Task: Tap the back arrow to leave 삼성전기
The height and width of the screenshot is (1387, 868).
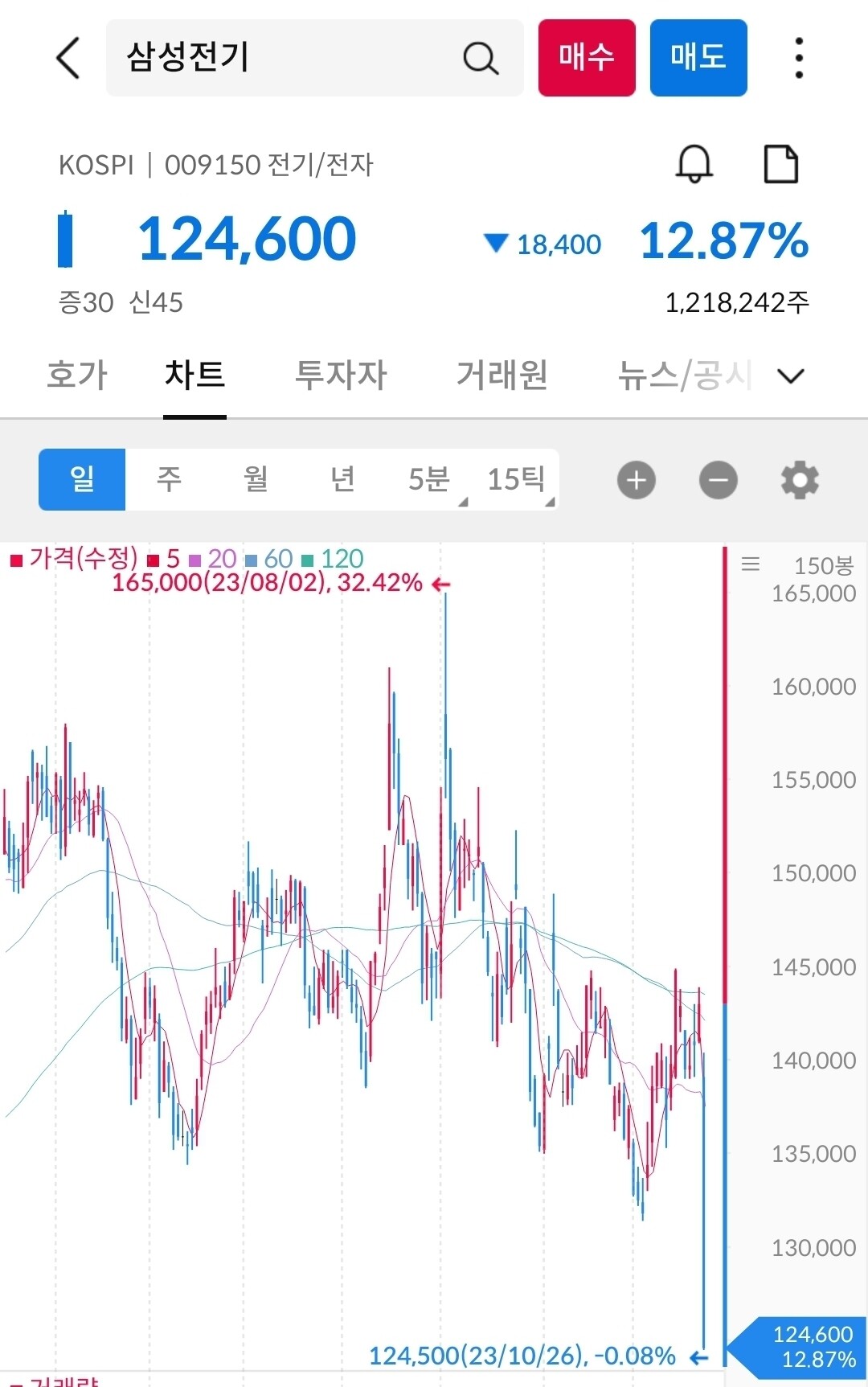Action: coord(68,58)
